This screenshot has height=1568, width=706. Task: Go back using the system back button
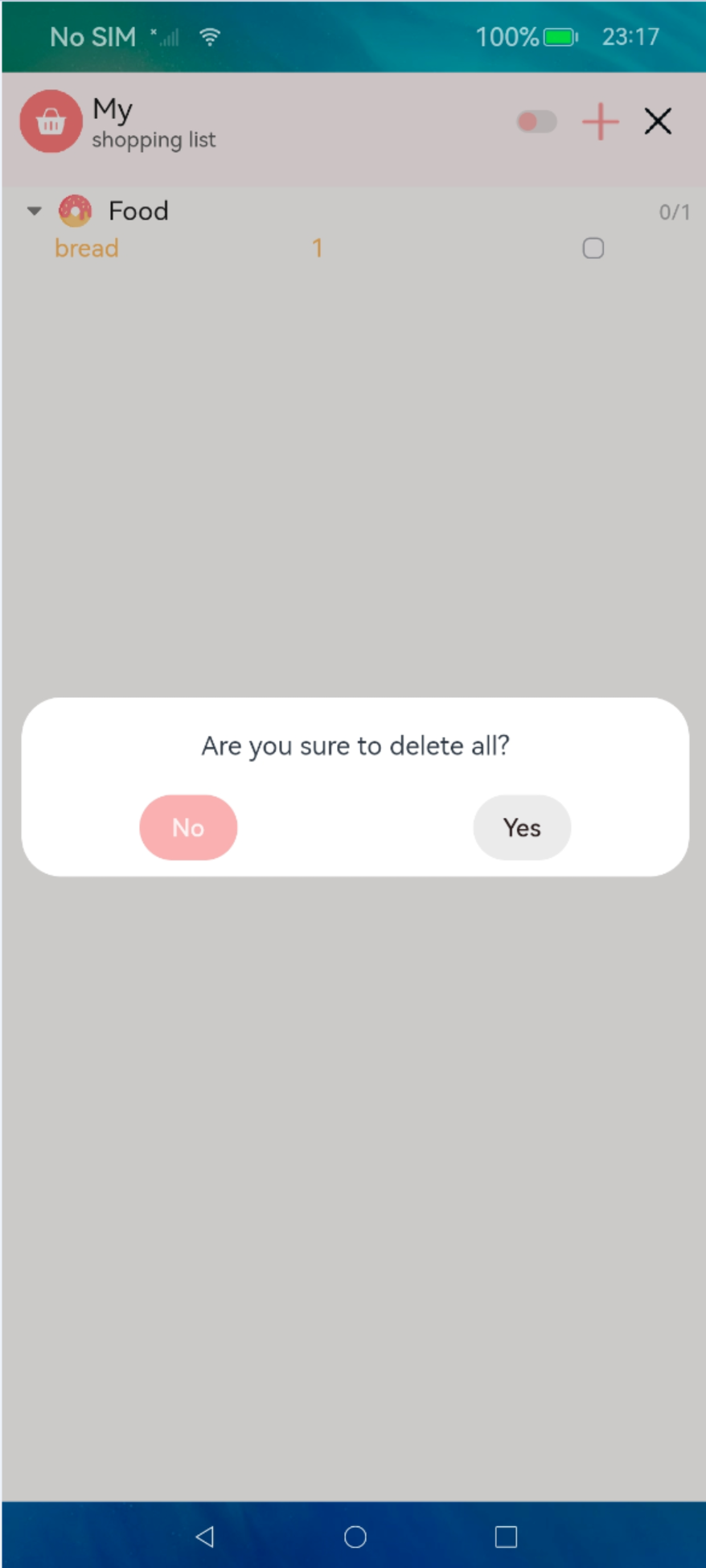205,1537
